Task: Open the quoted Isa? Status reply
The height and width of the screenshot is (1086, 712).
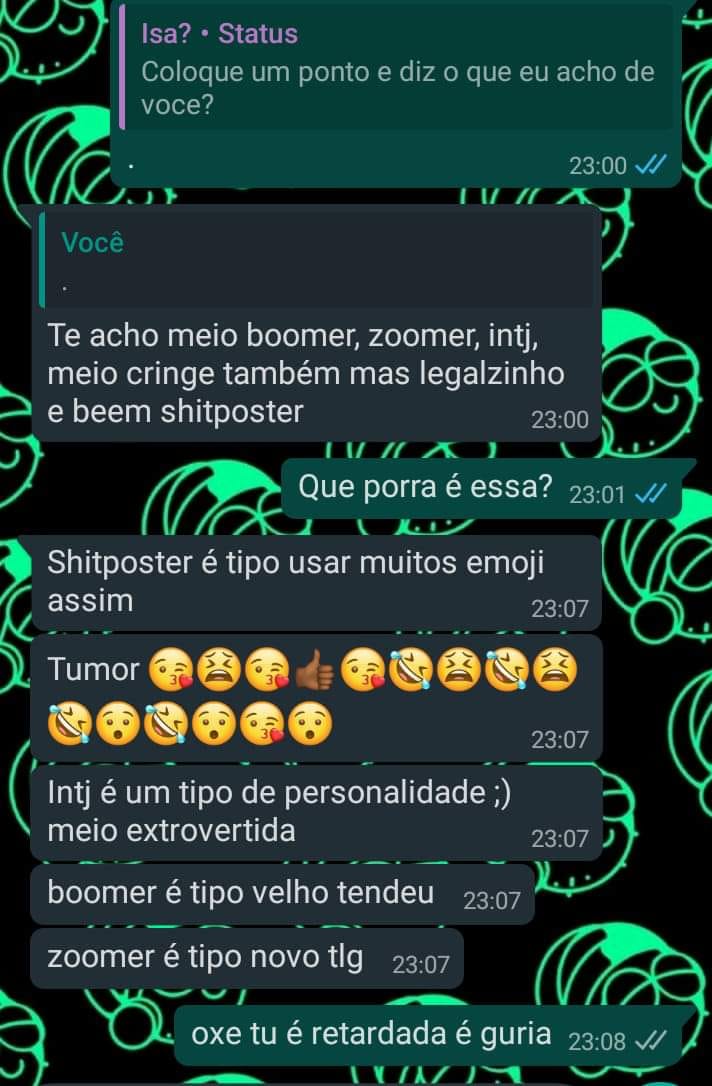Action: pyautogui.click(x=397, y=67)
